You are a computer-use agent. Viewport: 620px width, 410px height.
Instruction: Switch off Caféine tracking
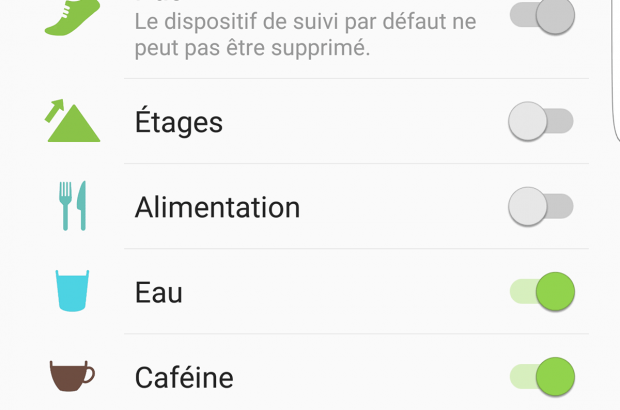[543, 377]
